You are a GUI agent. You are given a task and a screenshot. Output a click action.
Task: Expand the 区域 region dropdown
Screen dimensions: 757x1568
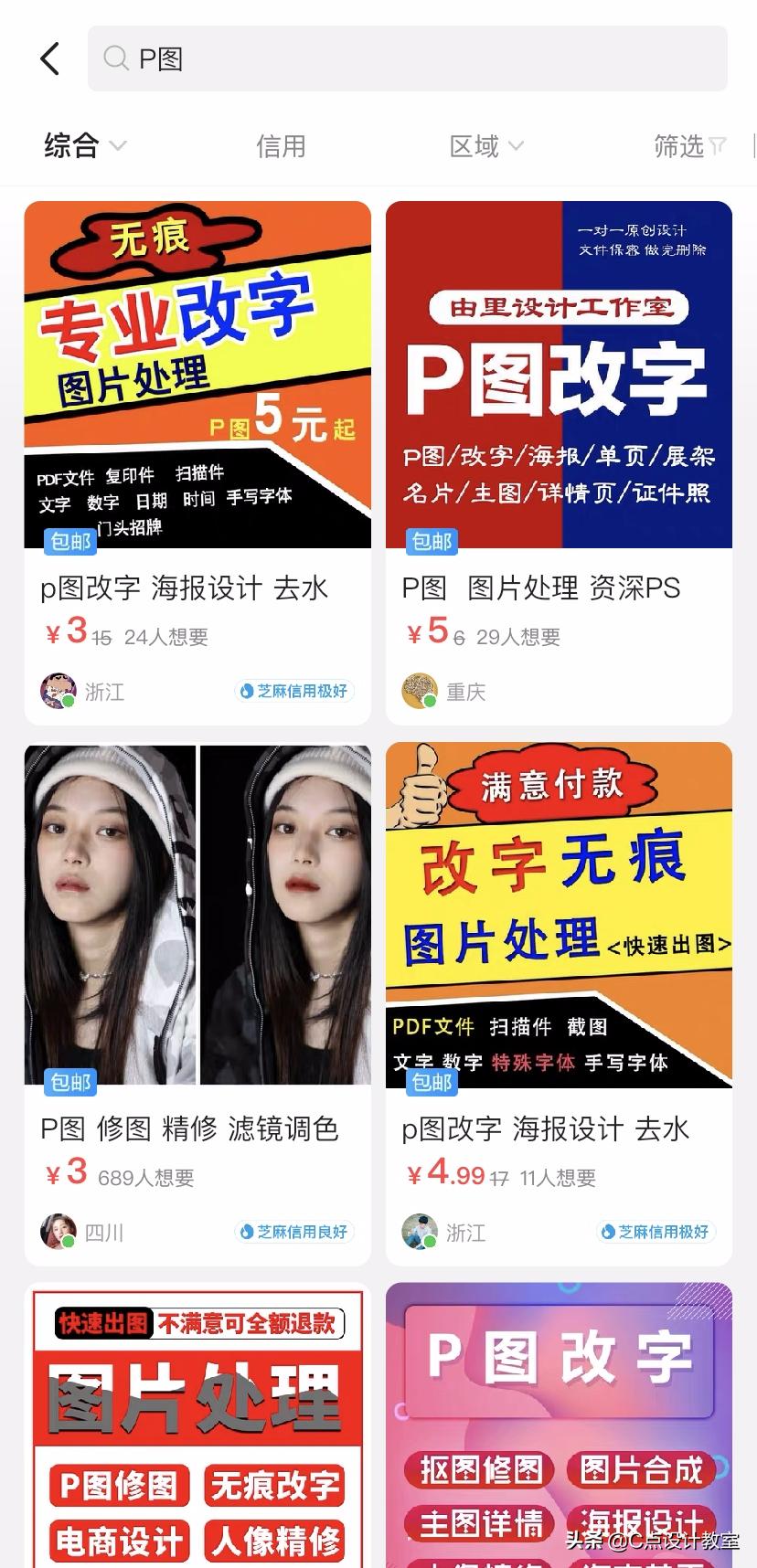[x=485, y=145]
